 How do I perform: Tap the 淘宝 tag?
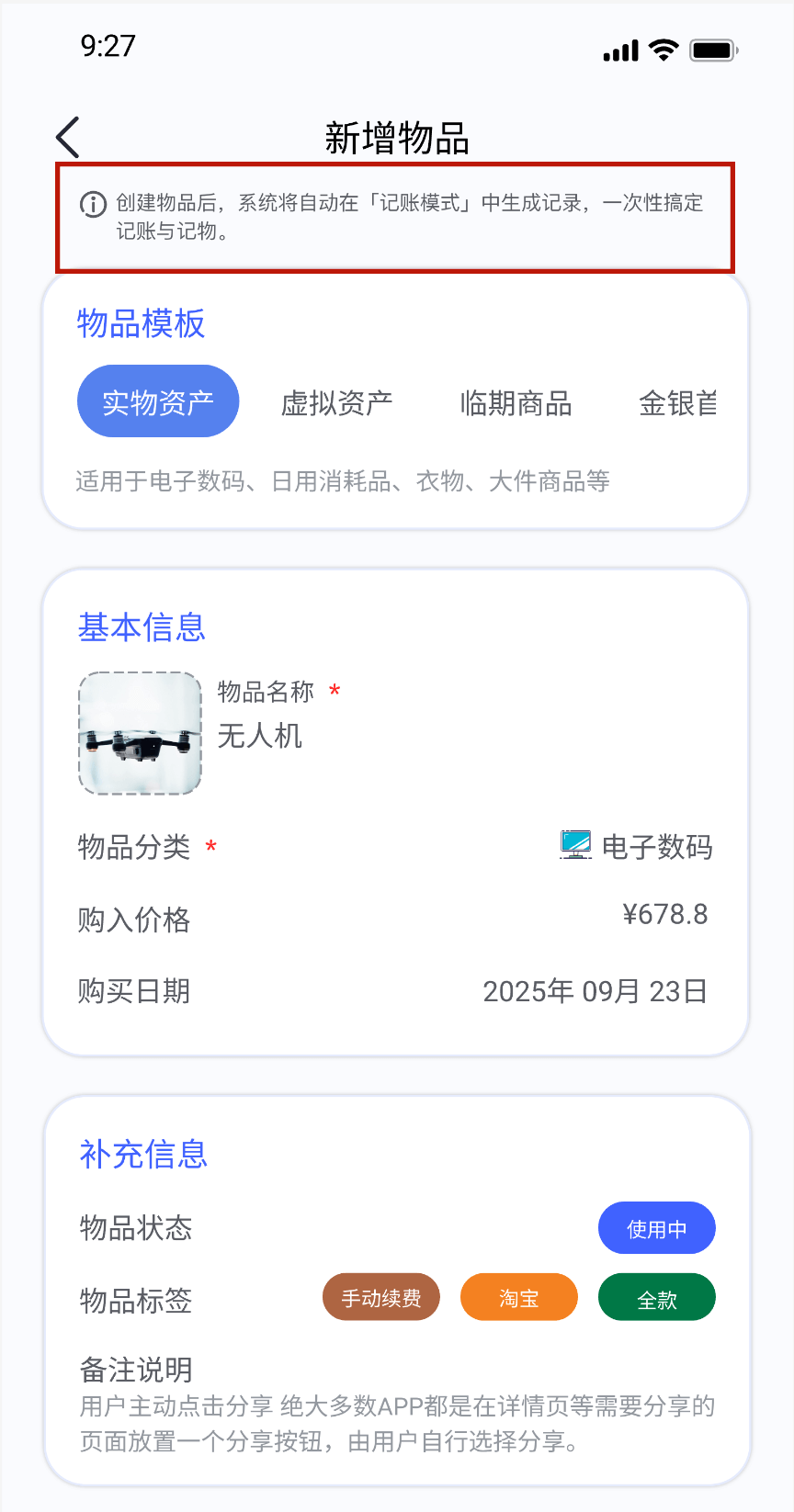click(x=518, y=1297)
